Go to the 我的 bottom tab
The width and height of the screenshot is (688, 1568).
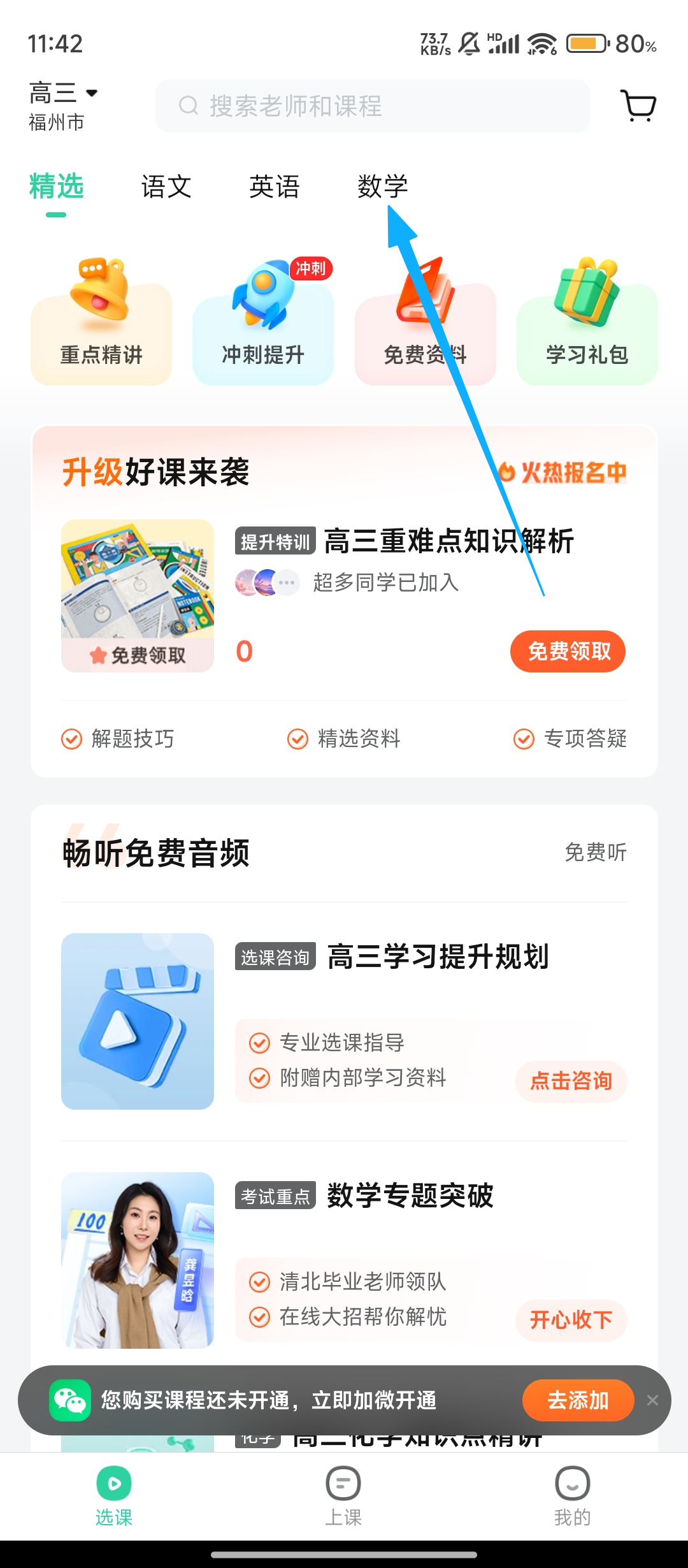point(572,1495)
